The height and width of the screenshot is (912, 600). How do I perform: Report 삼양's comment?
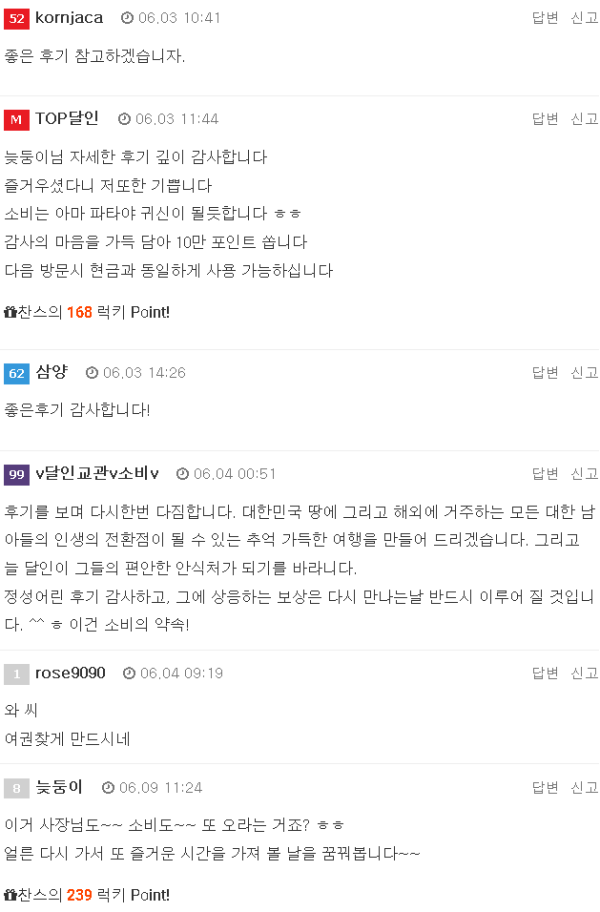click(x=584, y=373)
